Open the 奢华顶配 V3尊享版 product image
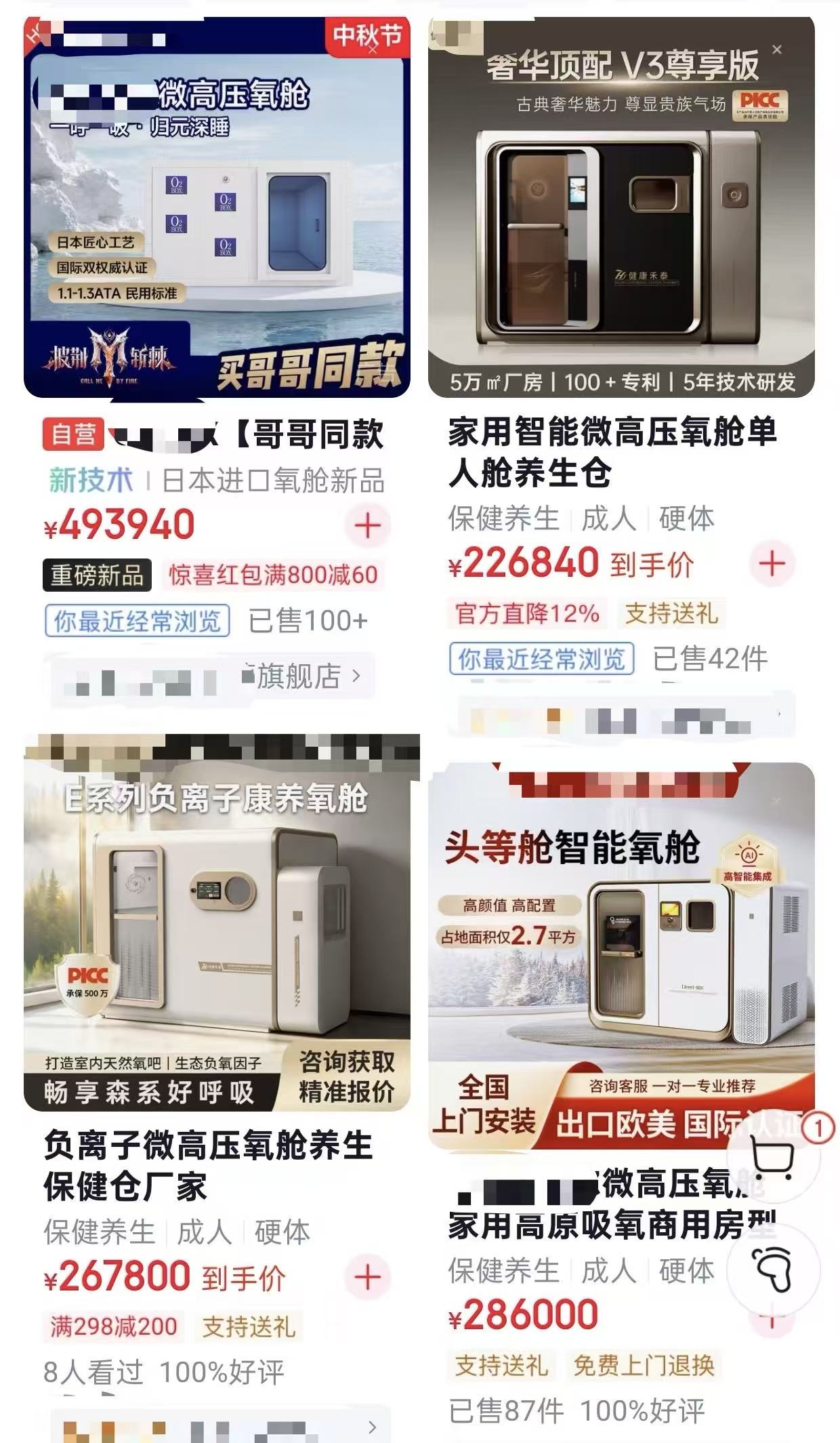Image resolution: width=840 pixels, height=1443 pixels. coord(621,207)
